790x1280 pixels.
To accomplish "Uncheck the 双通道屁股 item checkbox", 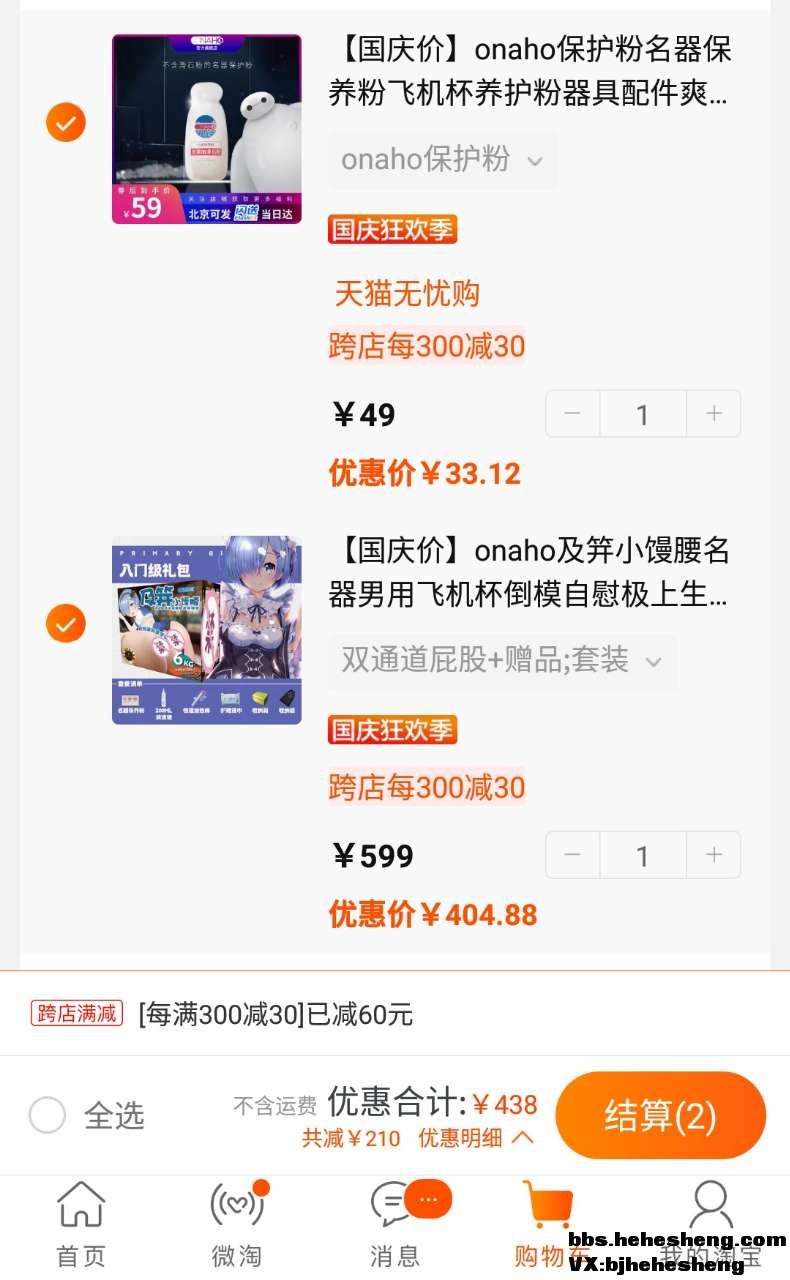I will (66, 624).
